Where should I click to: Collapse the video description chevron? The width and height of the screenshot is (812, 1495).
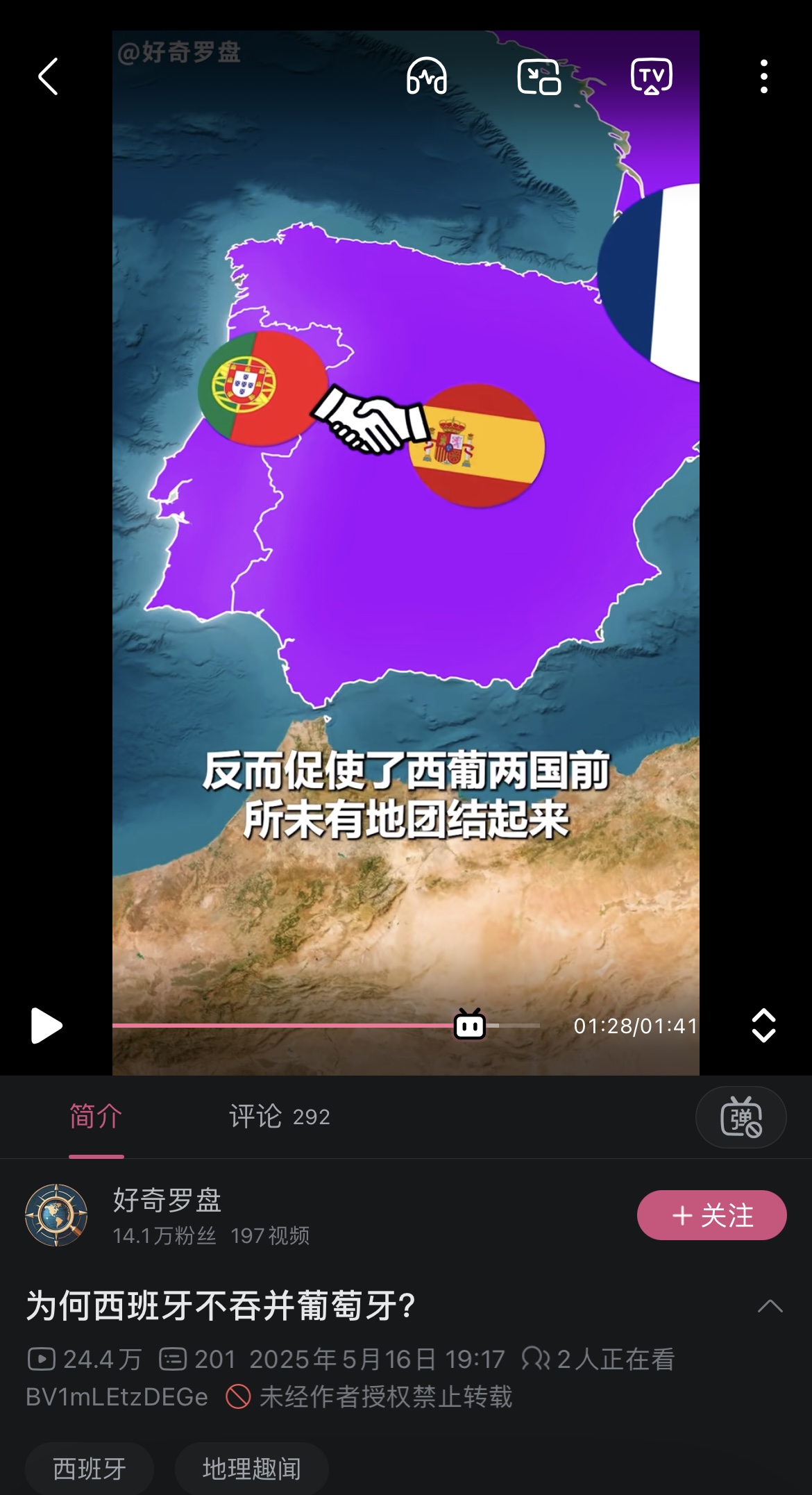click(x=770, y=1306)
